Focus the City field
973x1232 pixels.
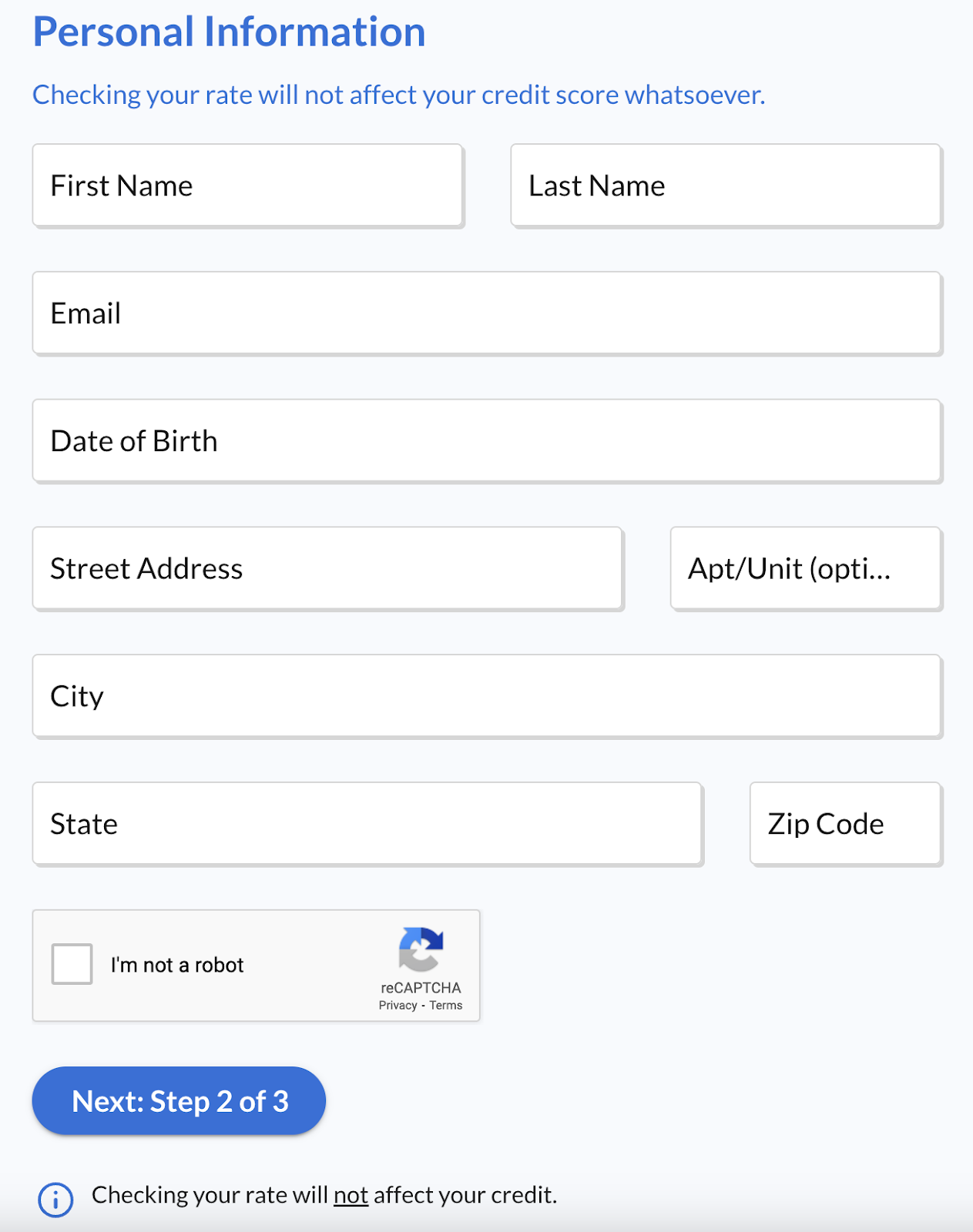(x=487, y=697)
